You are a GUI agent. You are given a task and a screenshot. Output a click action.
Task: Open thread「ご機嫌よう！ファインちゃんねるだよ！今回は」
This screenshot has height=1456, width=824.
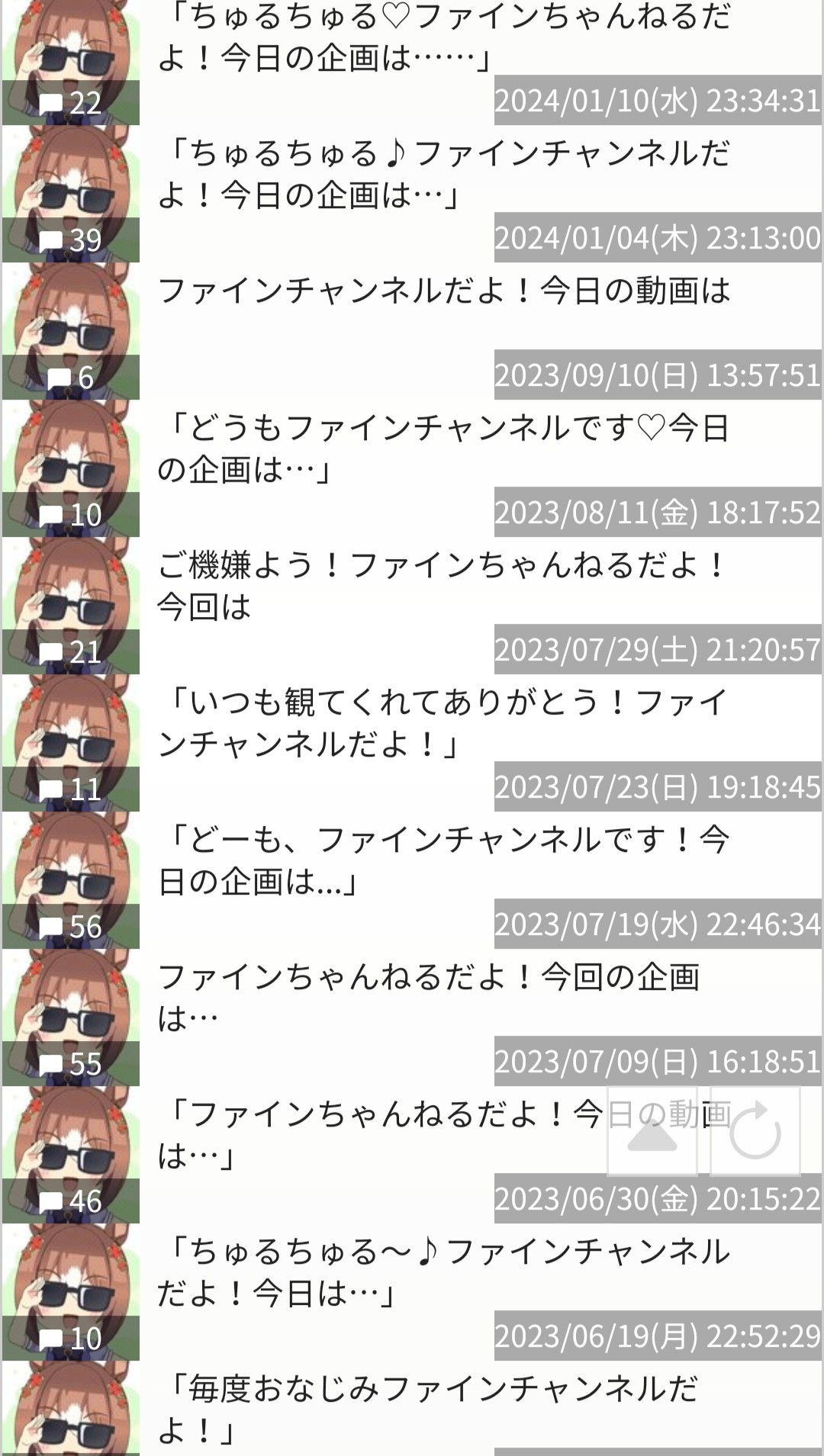tap(443, 586)
